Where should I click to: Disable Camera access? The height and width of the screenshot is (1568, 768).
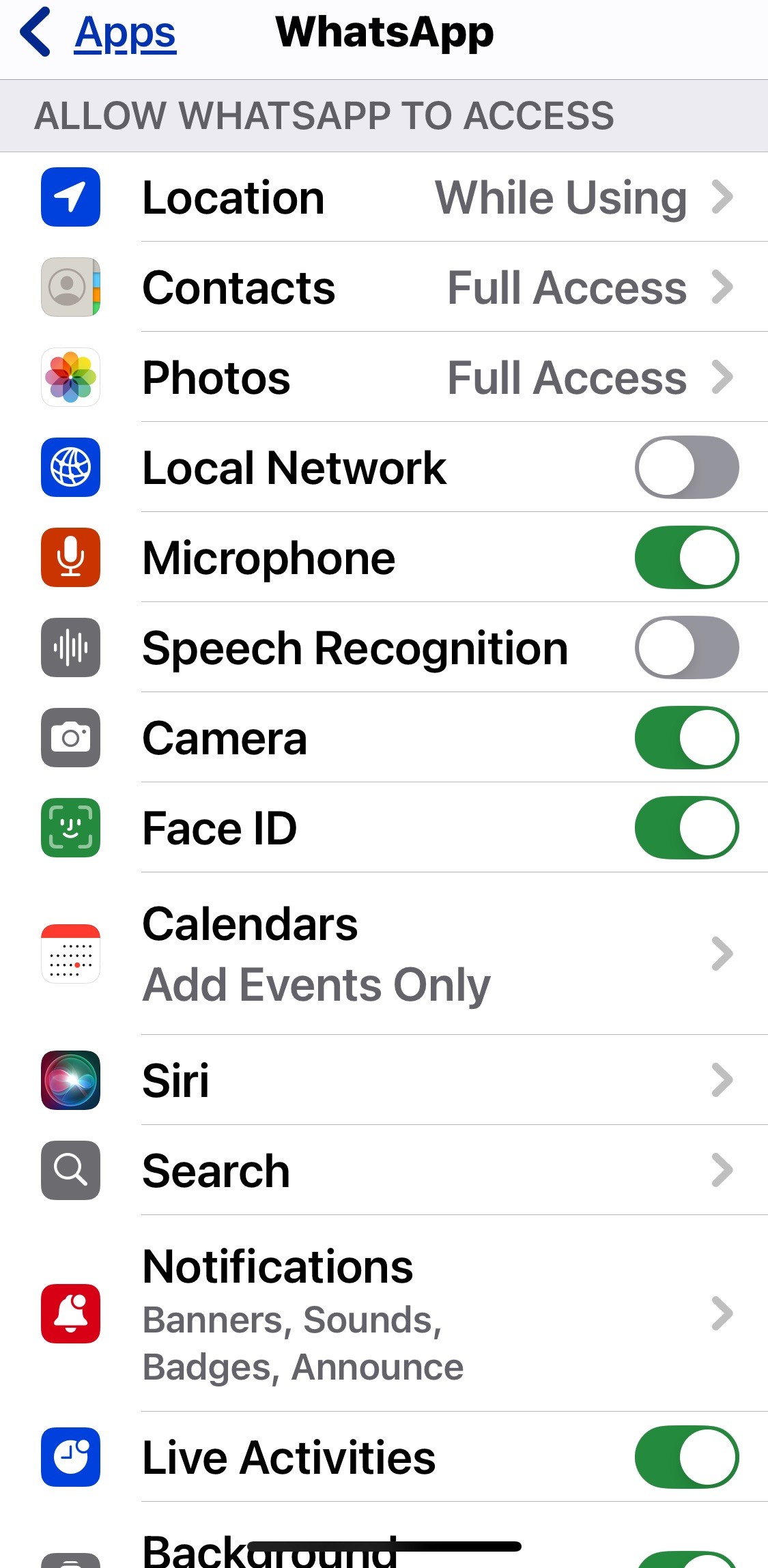click(686, 738)
